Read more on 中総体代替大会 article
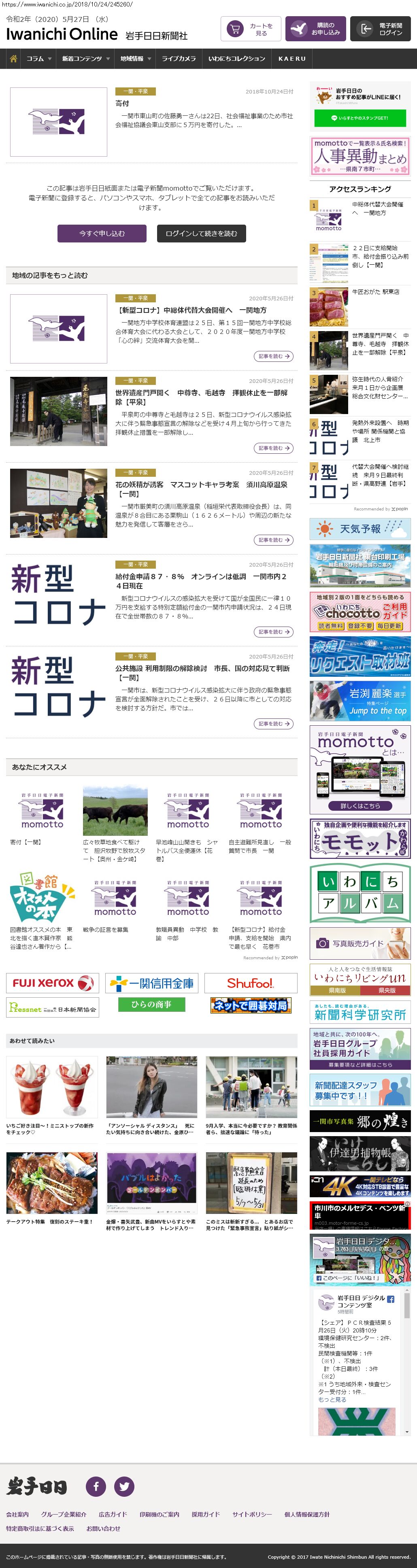 [x=273, y=356]
